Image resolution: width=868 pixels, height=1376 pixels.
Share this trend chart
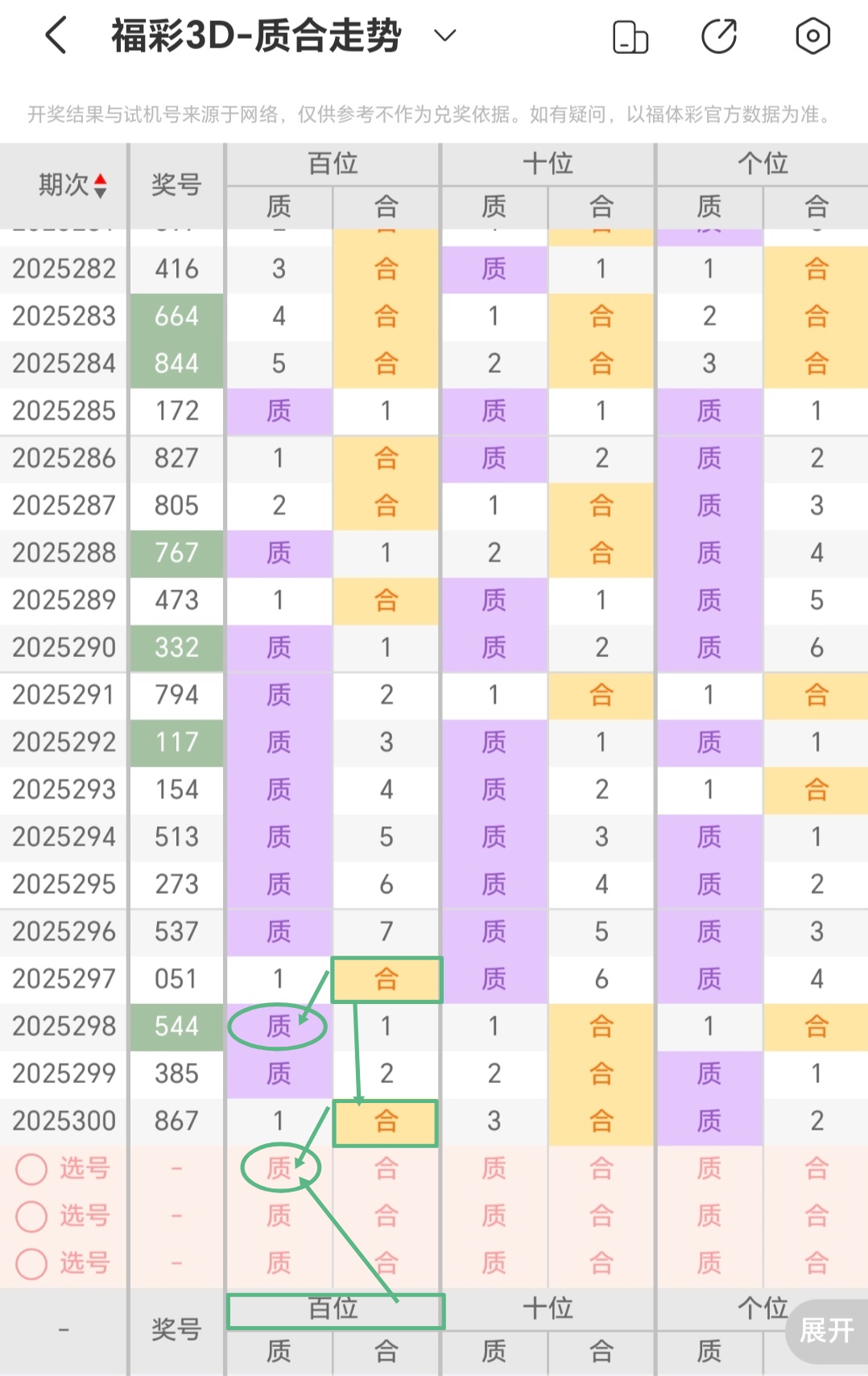[x=719, y=37]
